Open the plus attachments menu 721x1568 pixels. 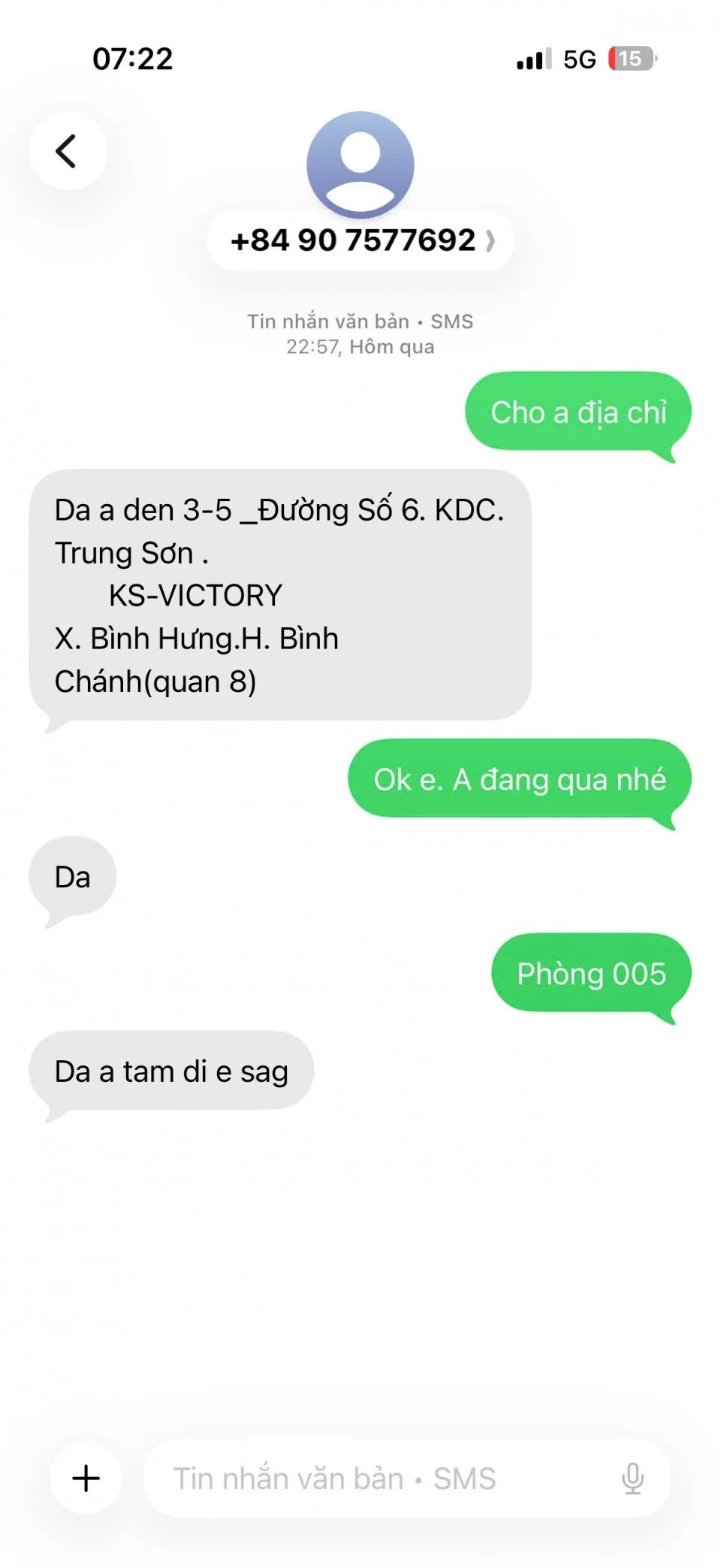86,1478
